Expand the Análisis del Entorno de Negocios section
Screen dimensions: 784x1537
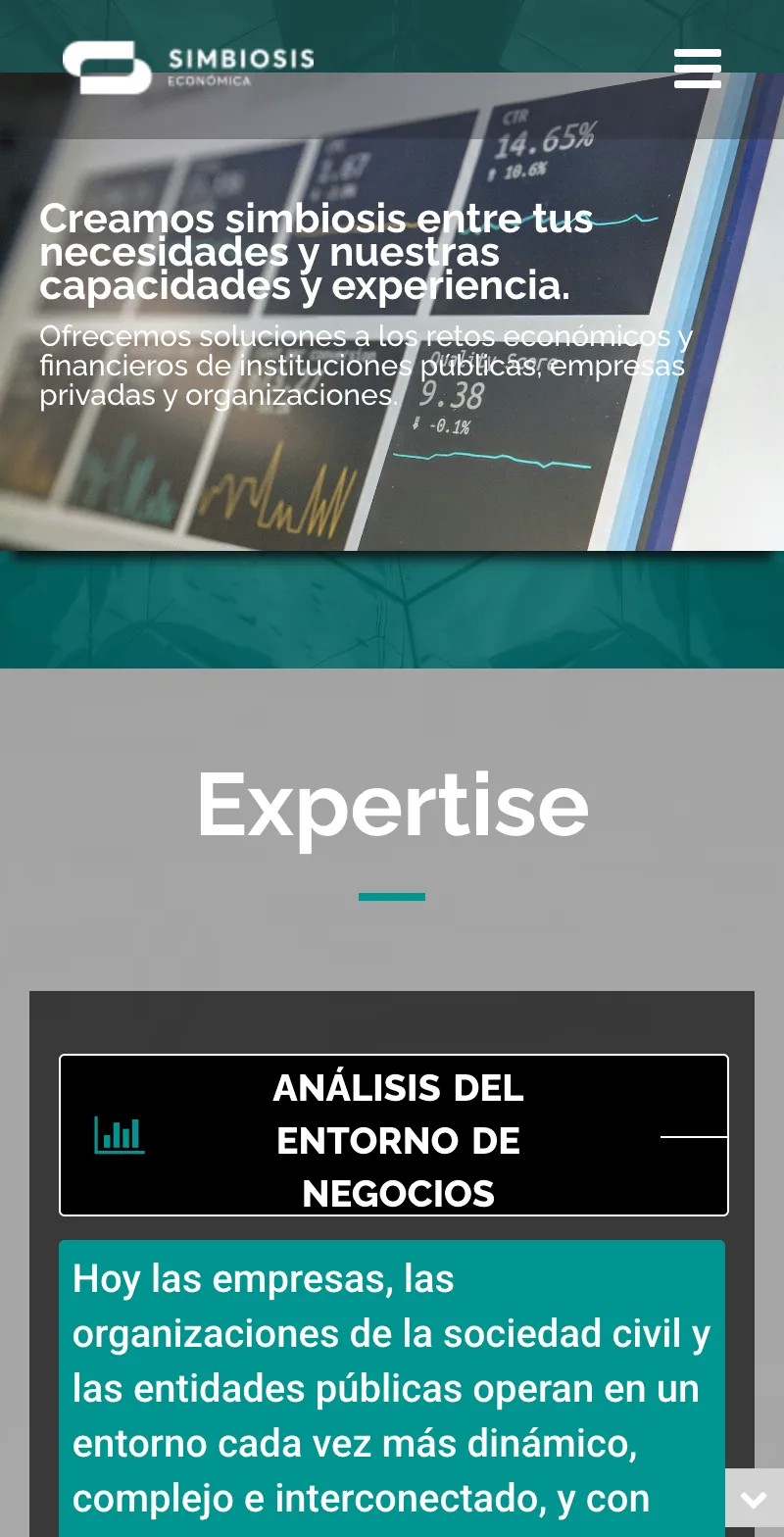pyautogui.click(x=394, y=1135)
